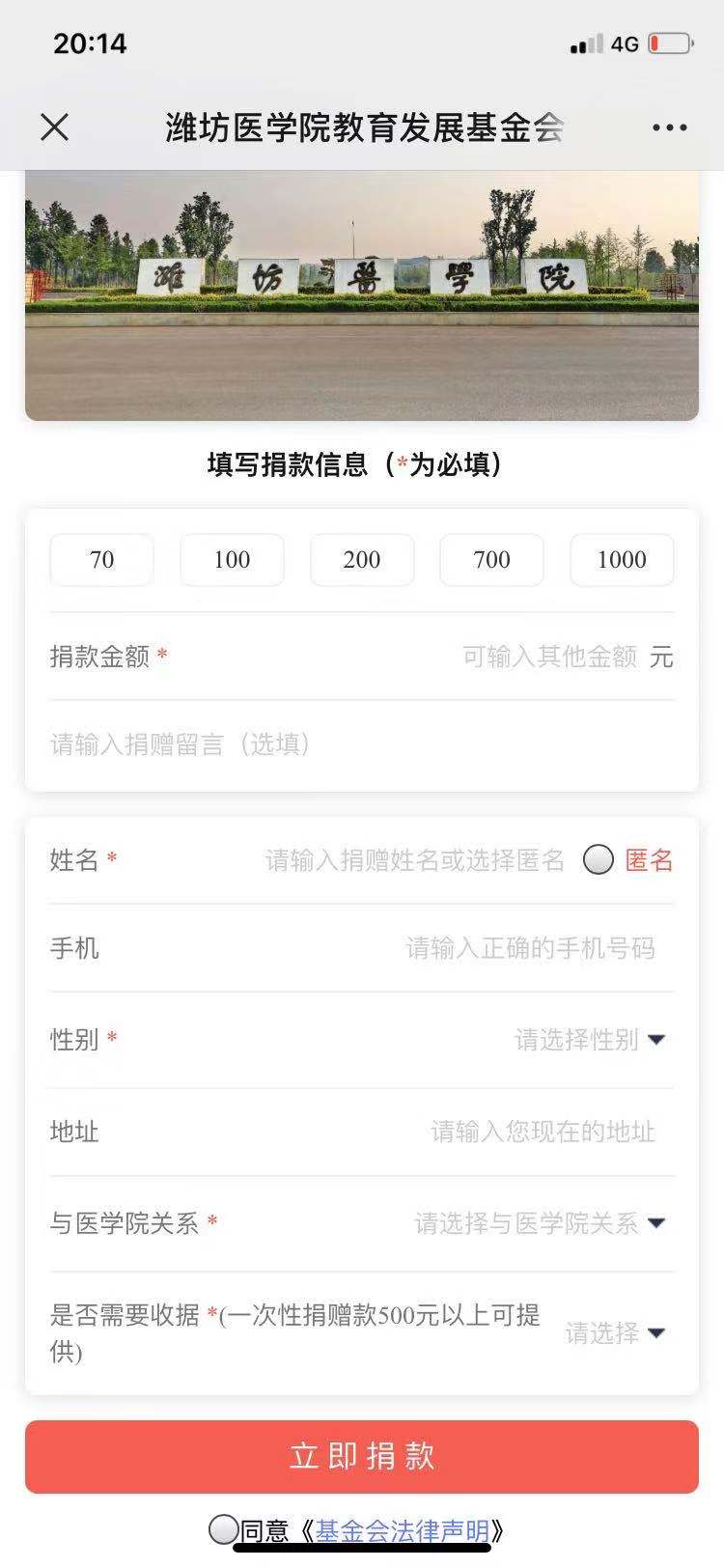Close the donation page
724x1568 pixels.
tap(55, 126)
